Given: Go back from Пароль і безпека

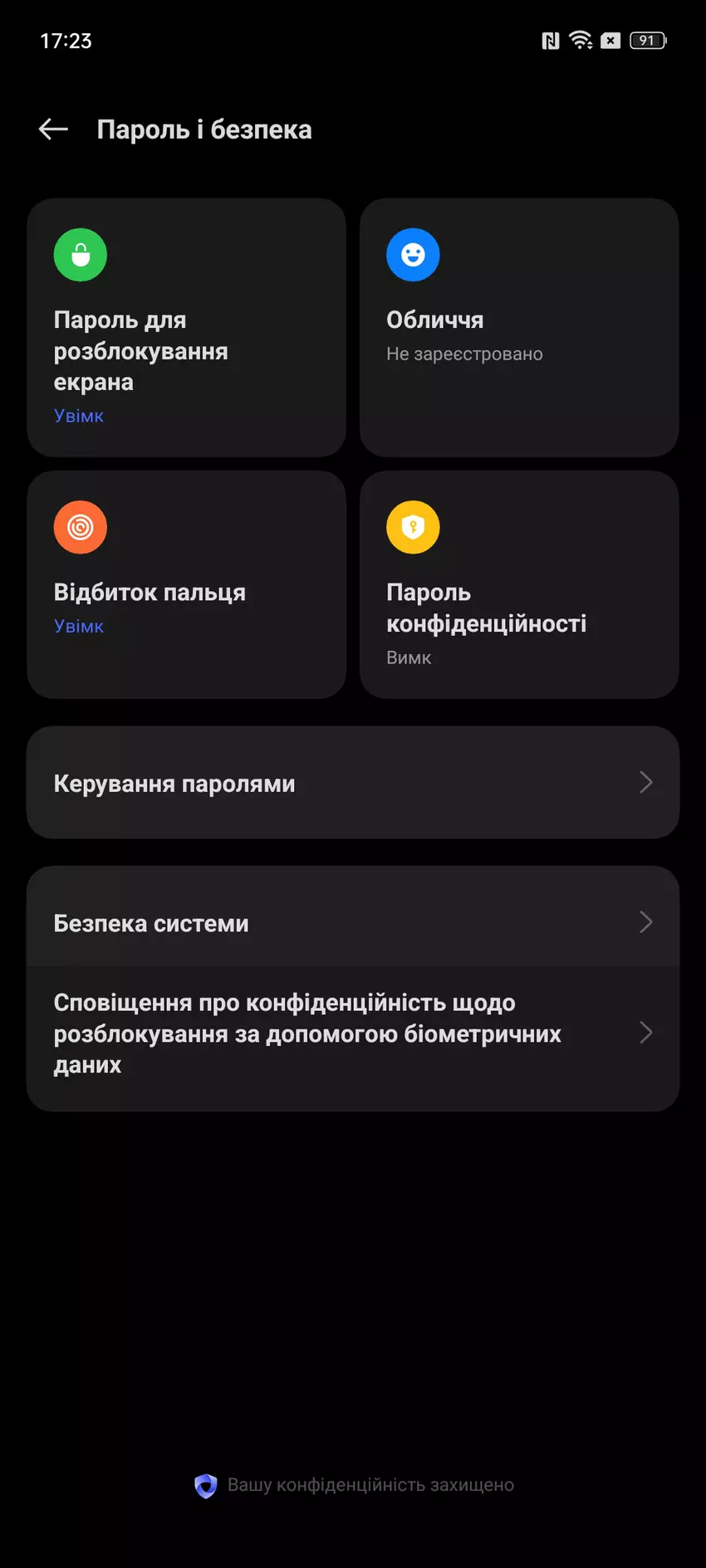Looking at the screenshot, I should pyautogui.click(x=53, y=129).
